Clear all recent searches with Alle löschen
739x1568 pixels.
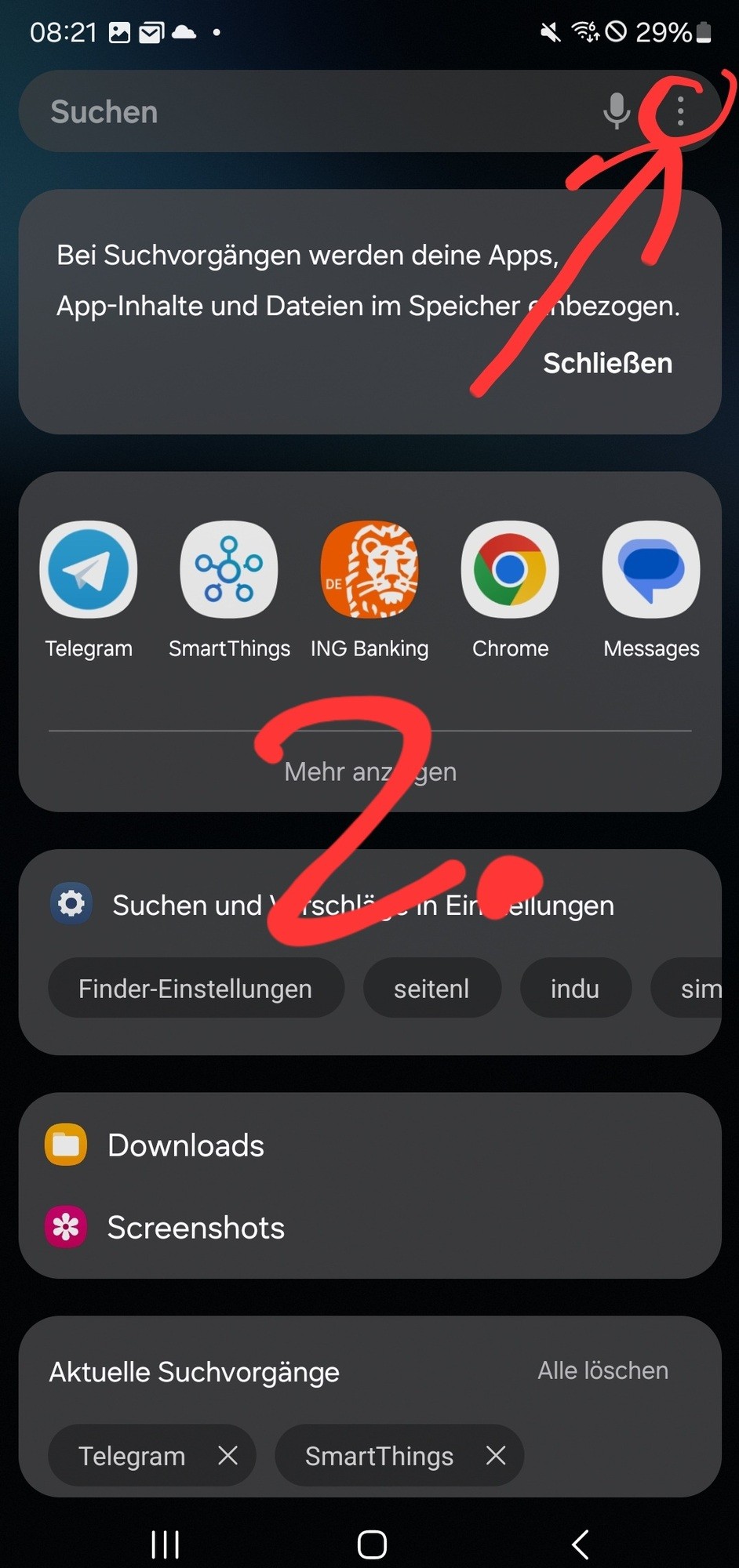pos(602,1370)
